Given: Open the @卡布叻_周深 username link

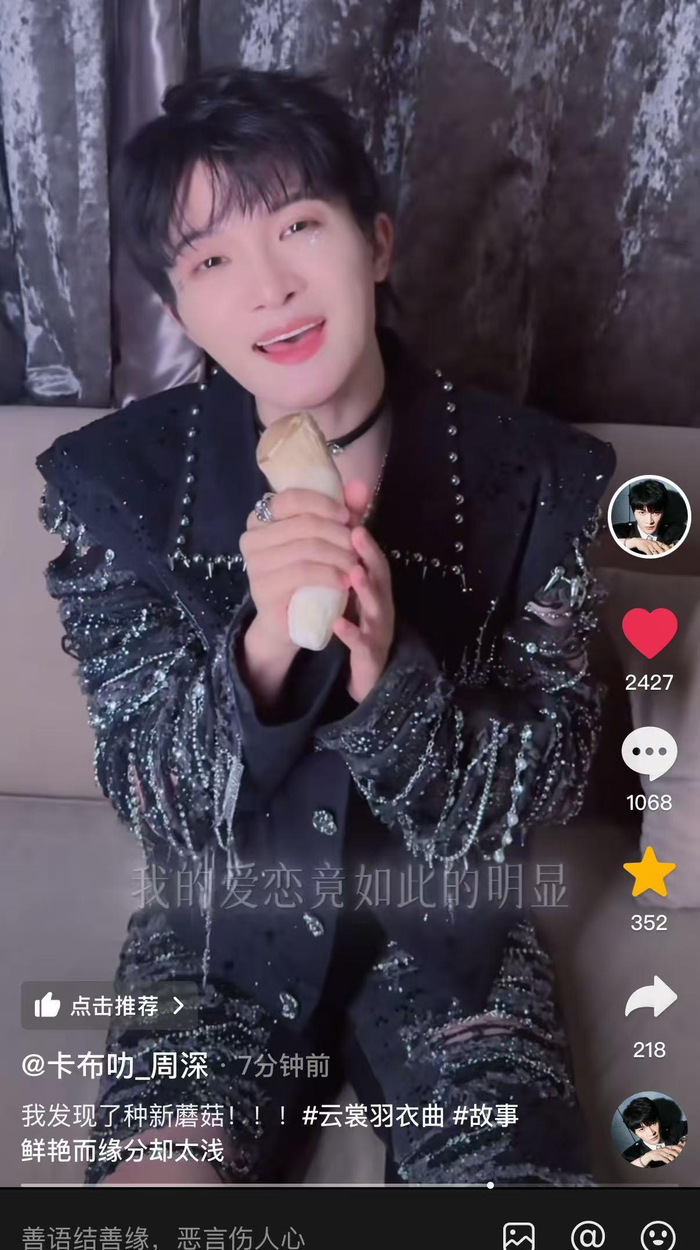Looking at the screenshot, I should click(x=115, y=1066).
